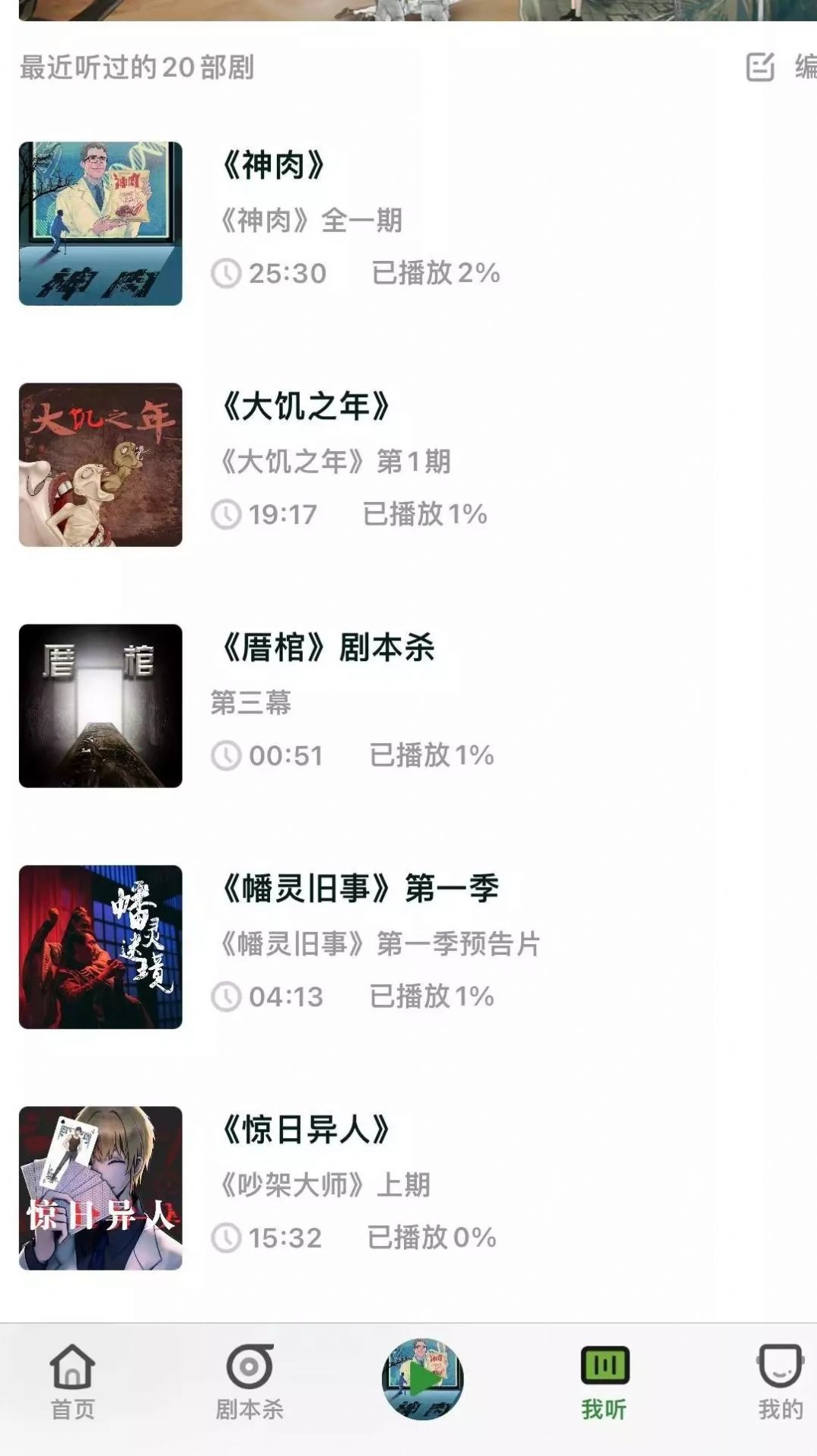Tap the clock icon beside 00:51
The width and height of the screenshot is (817, 1456).
[226, 755]
